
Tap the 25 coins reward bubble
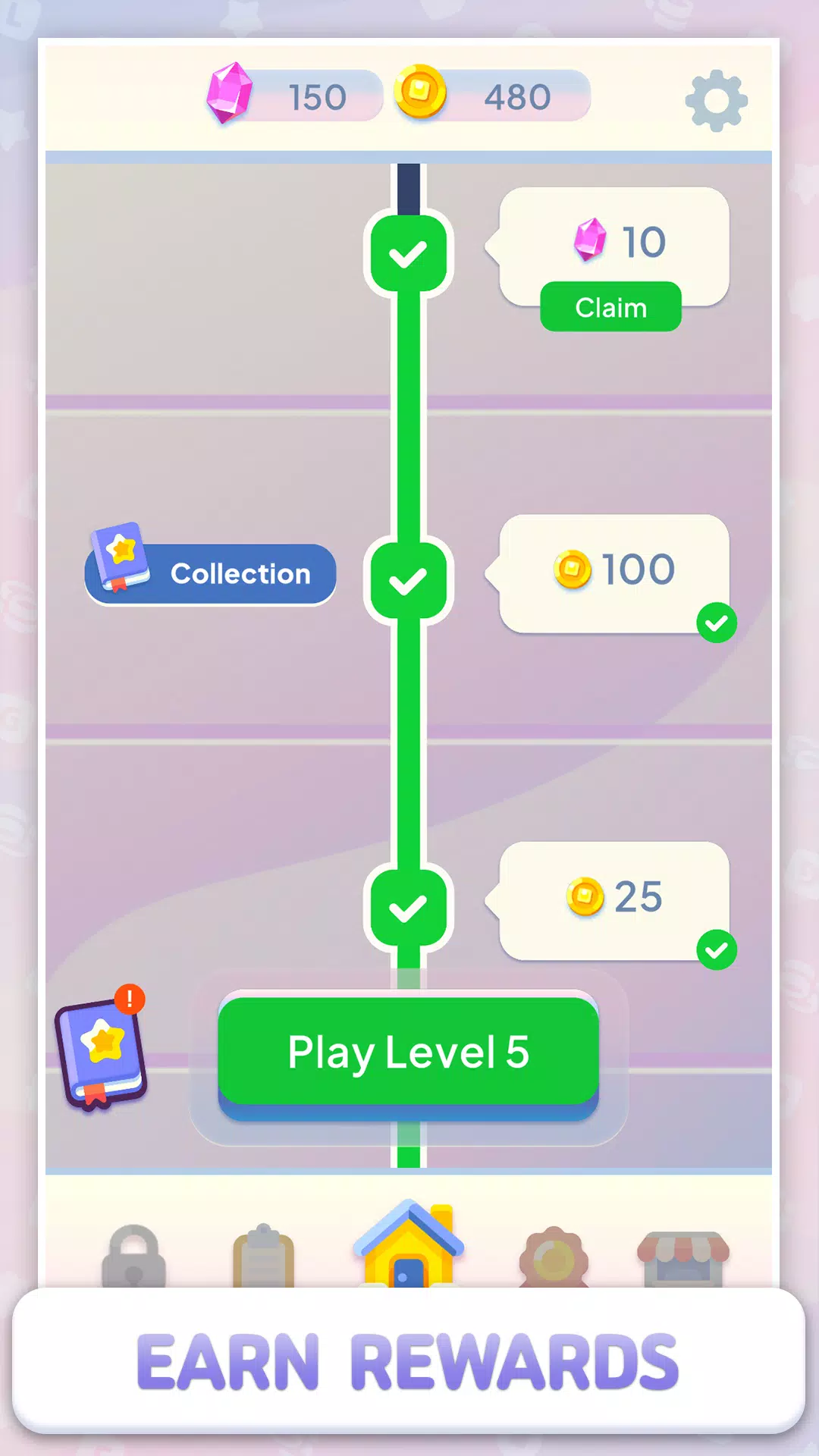tap(610, 899)
